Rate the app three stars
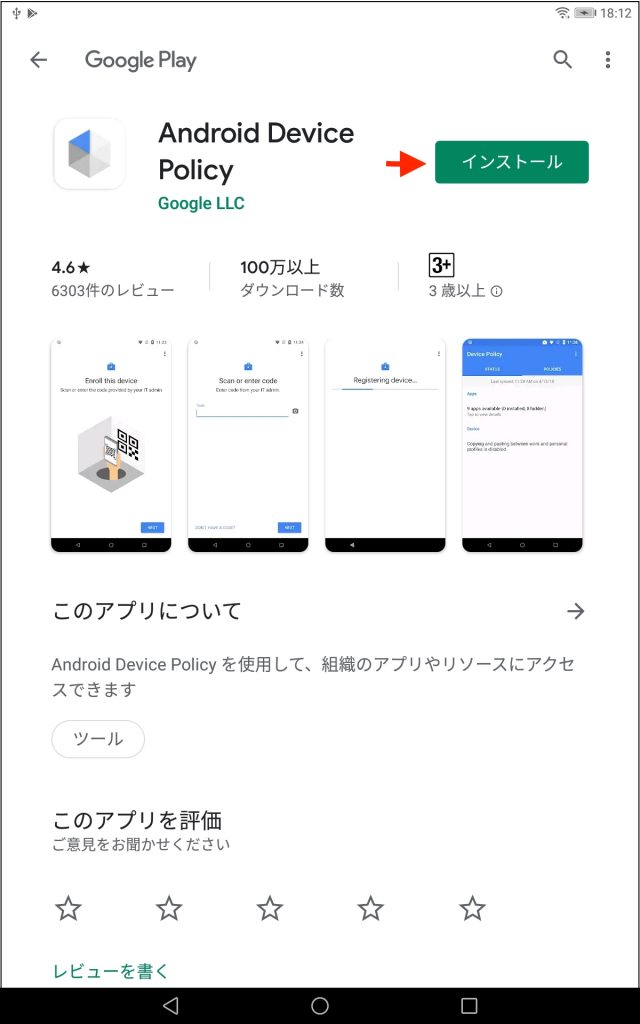The height and width of the screenshot is (1024, 640). (270, 908)
